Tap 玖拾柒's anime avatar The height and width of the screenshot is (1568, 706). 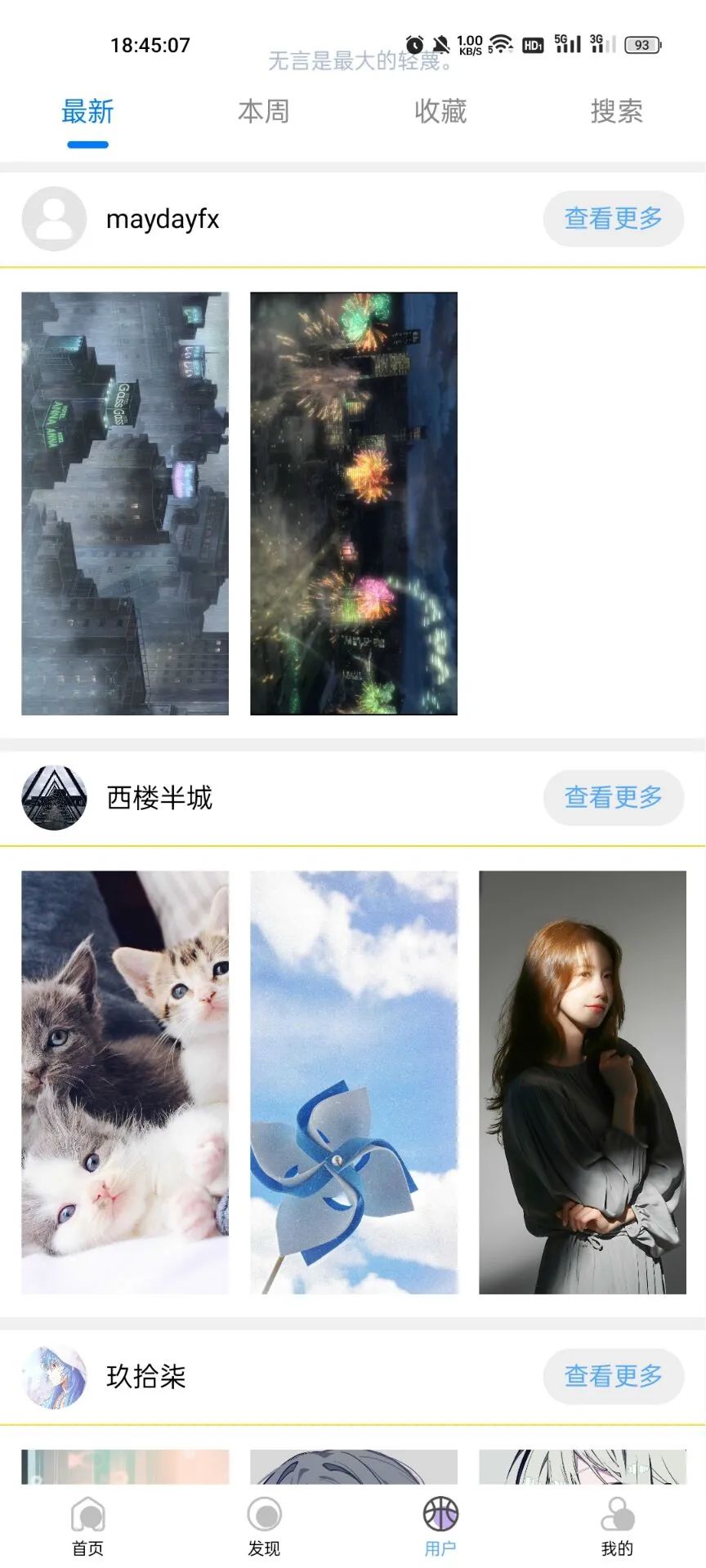53,1376
